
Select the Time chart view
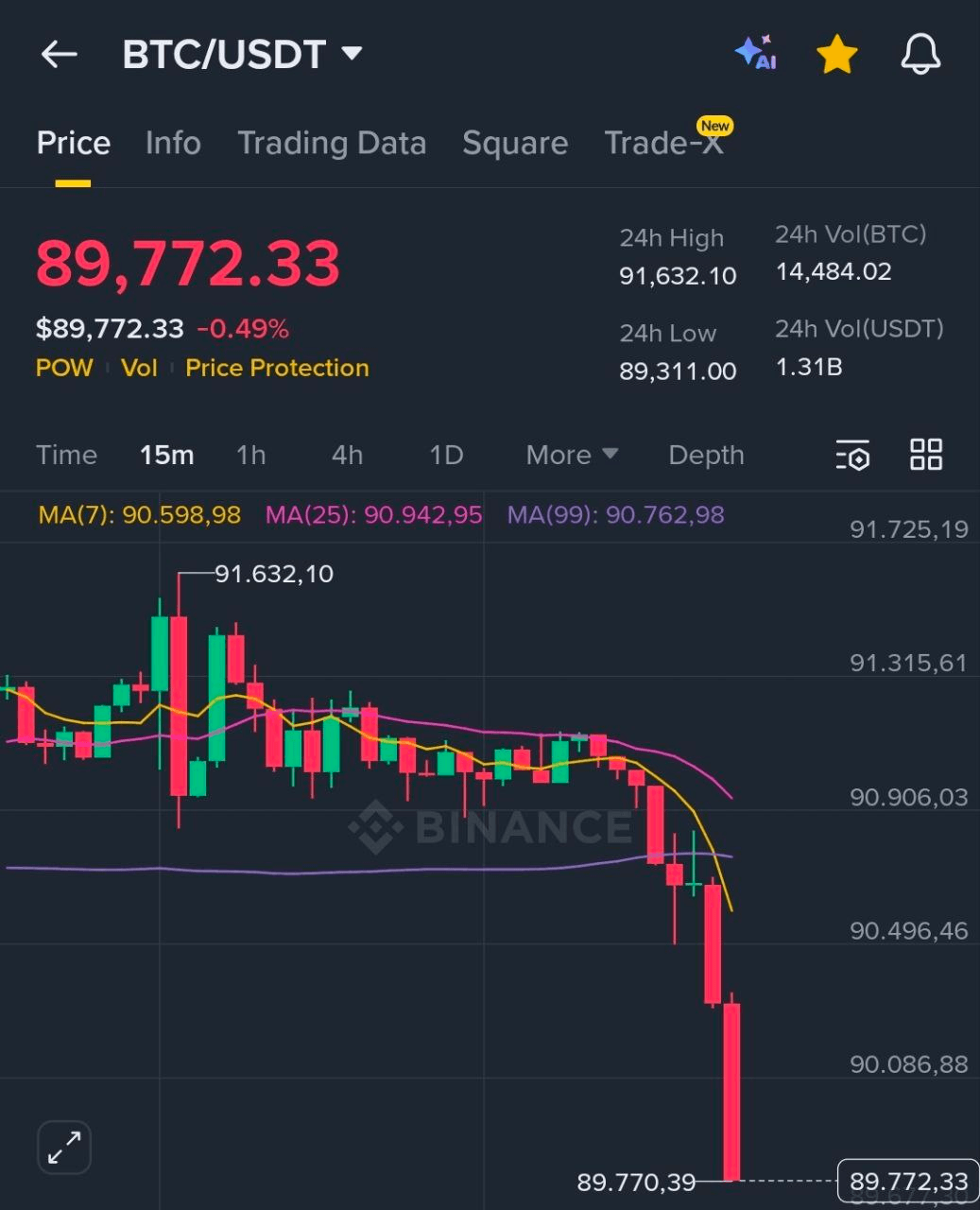point(66,455)
